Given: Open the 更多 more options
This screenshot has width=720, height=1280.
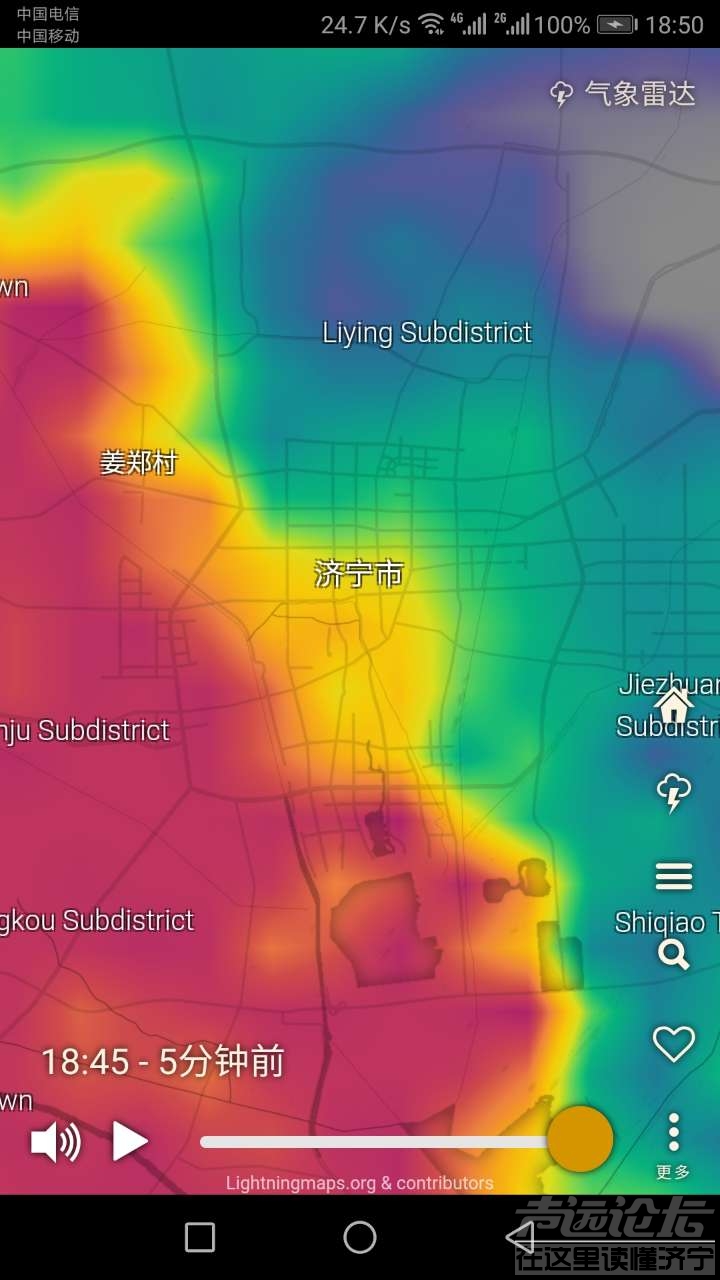Looking at the screenshot, I should click(x=673, y=1144).
